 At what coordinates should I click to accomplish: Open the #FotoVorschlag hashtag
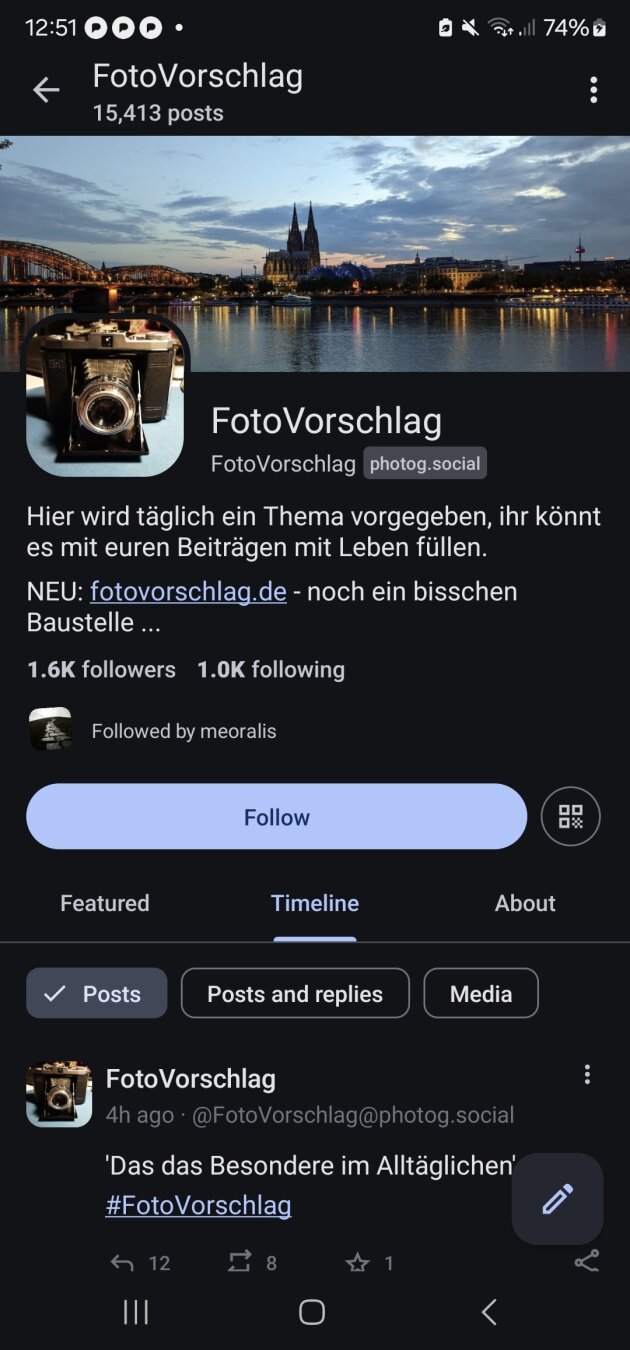[x=198, y=1205]
